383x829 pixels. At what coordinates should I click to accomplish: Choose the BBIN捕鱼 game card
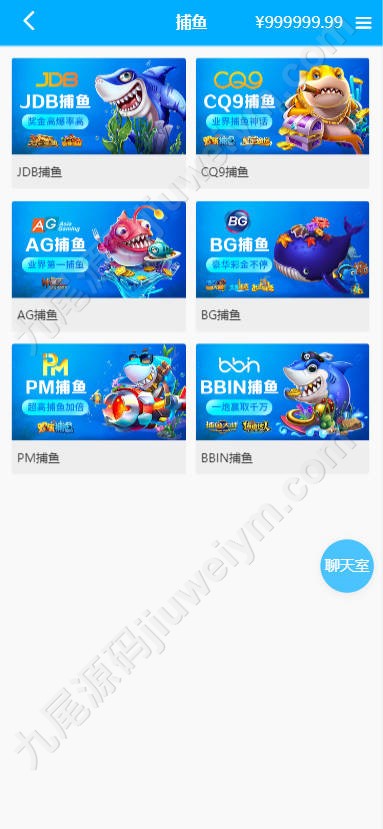point(282,409)
